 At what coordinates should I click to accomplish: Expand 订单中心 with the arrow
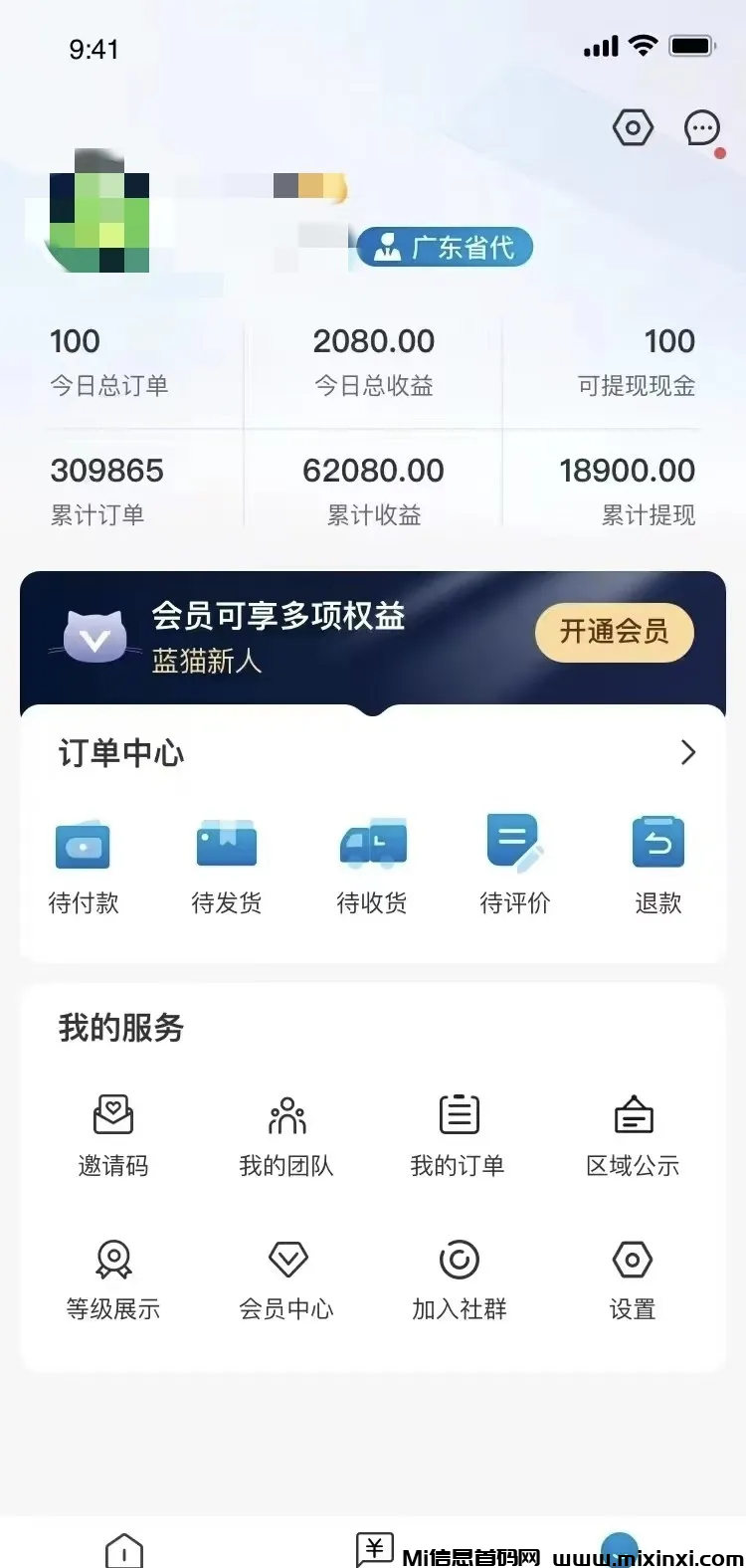(x=687, y=752)
